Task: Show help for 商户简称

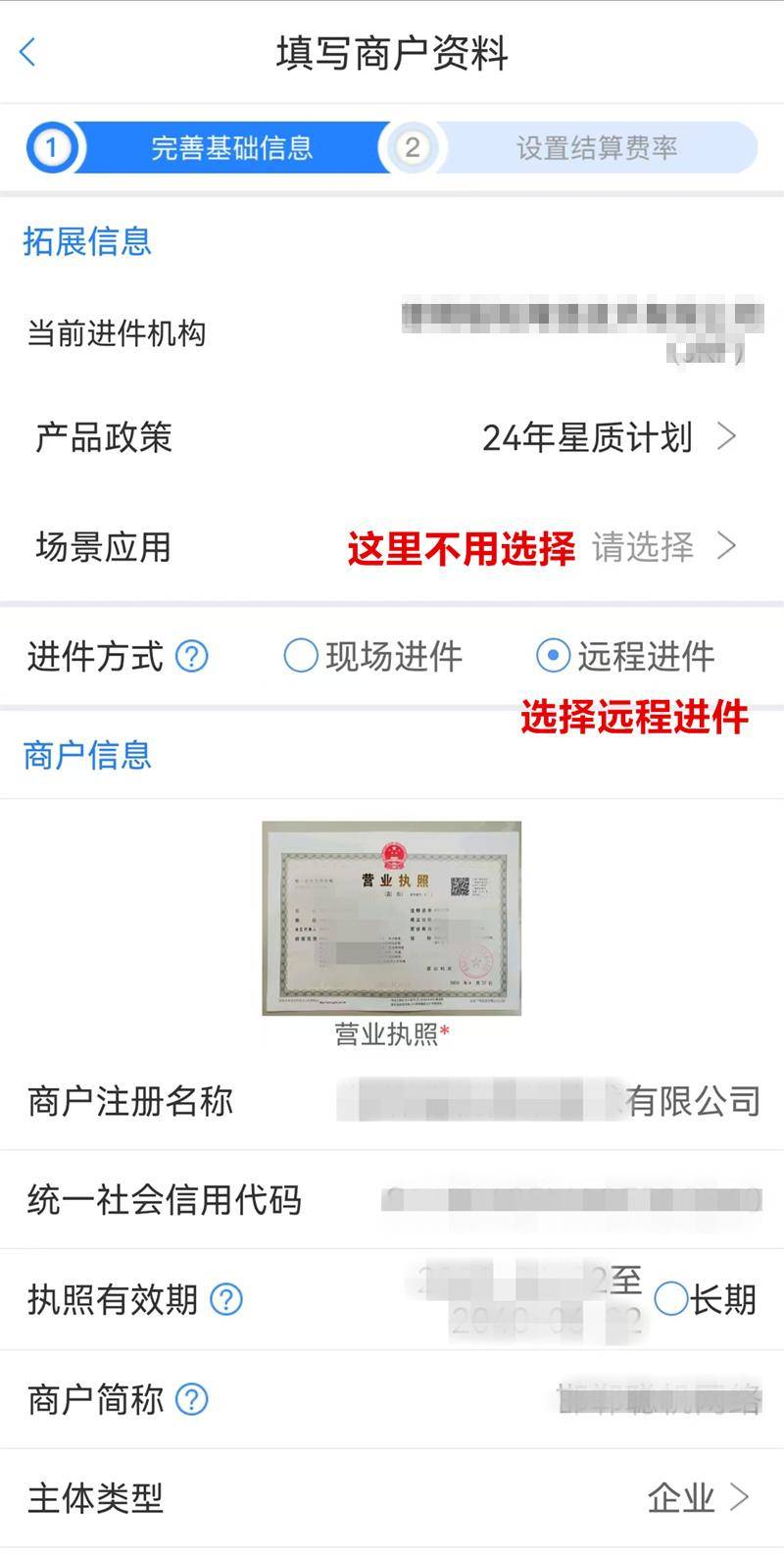Action: 192,1399
